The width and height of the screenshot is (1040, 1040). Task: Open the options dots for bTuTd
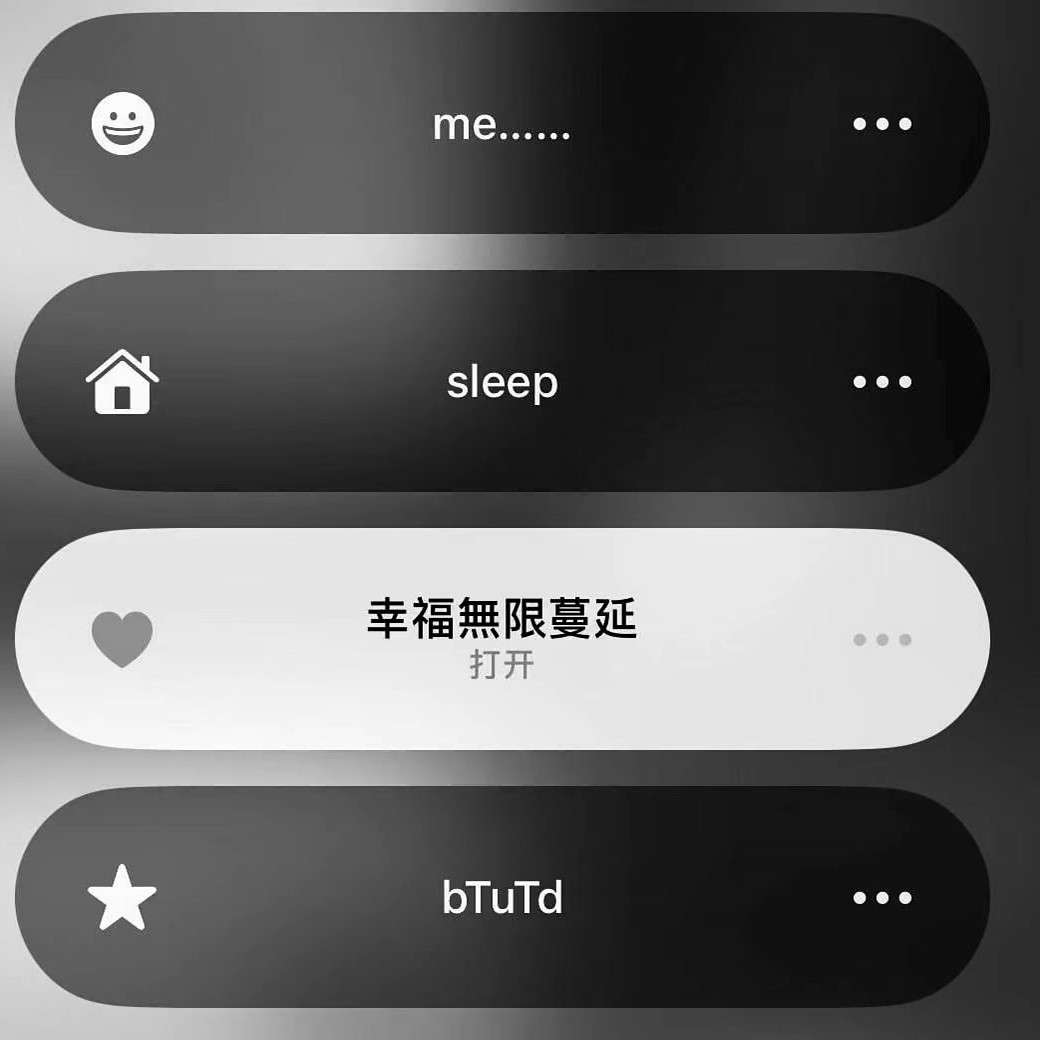point(882,898)
